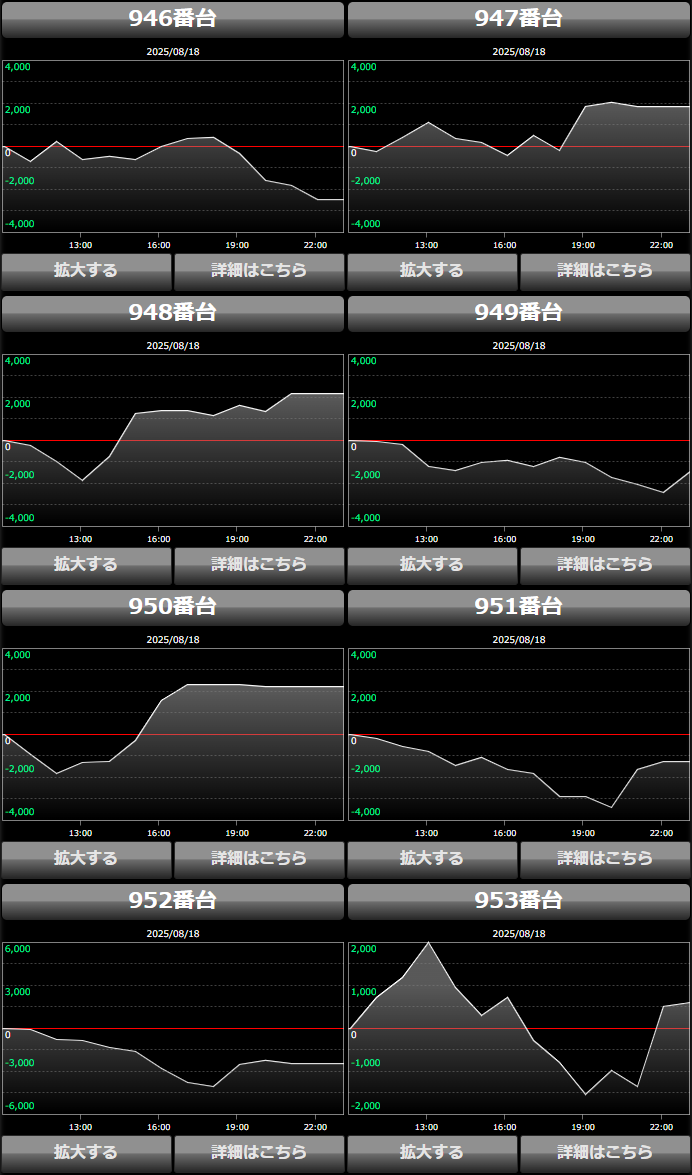This screenshot has width=692, height=1175.
Task: Select 拡大する for machine 948番台
Action: 86,564
